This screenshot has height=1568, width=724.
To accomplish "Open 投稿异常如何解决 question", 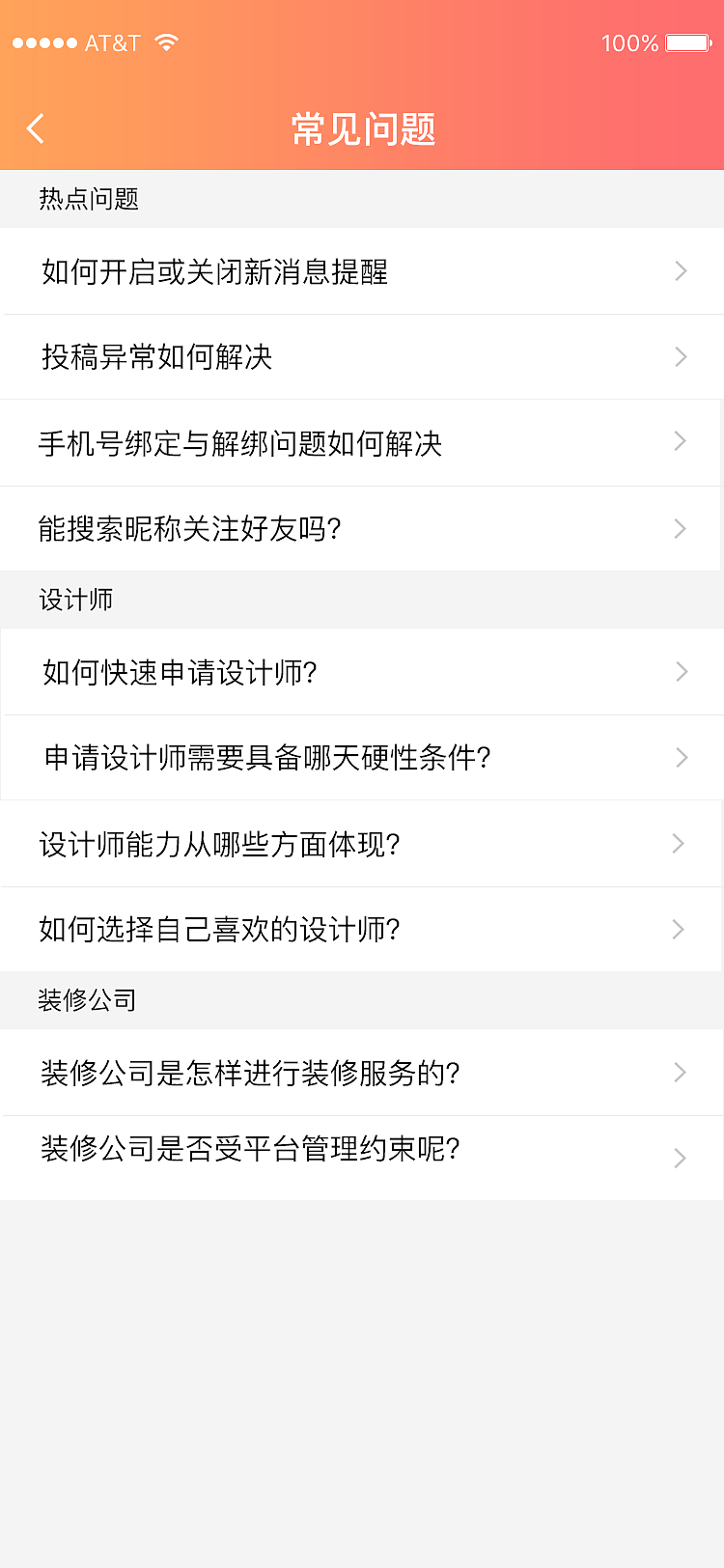I will coord(362,357).
